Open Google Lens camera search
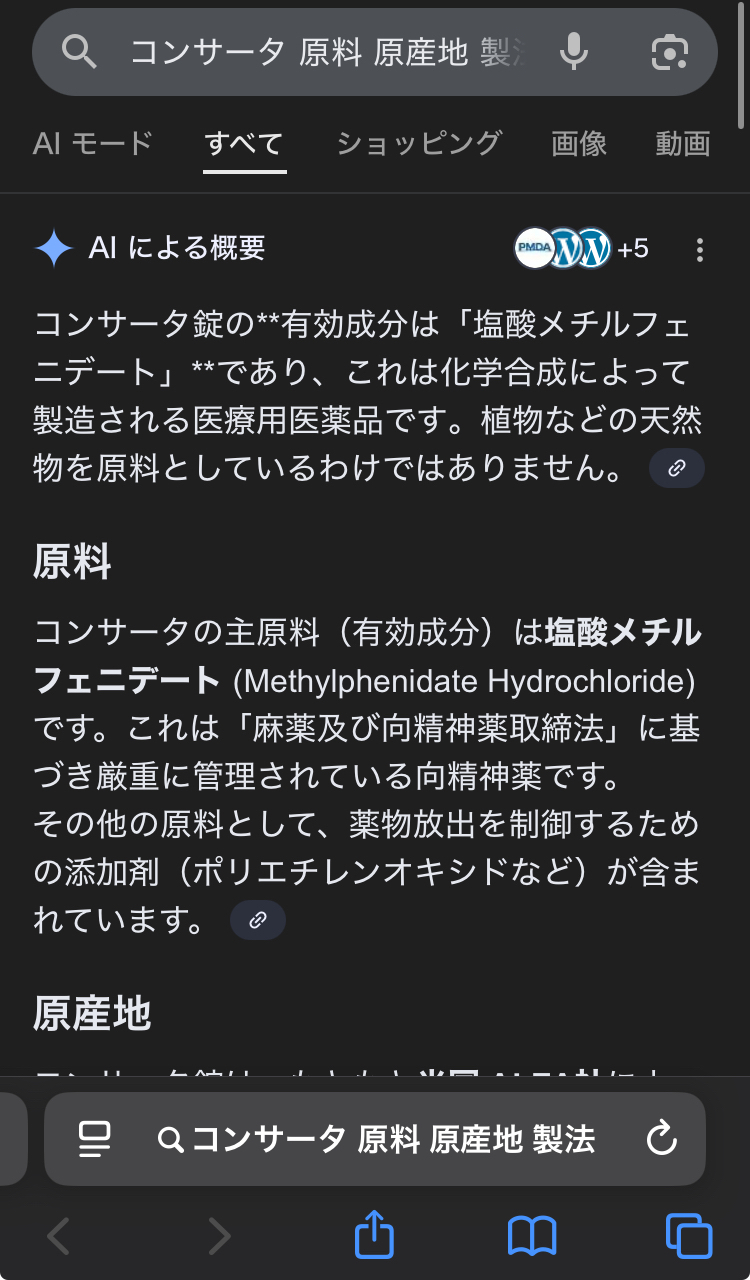The image size is (750, 1280). pyautogui.click(x=670, y=52)
